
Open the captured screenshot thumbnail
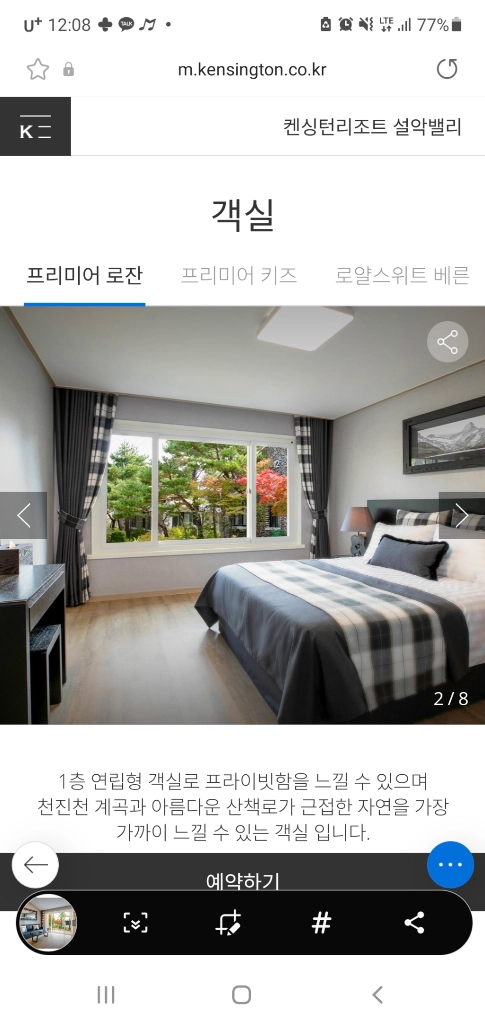47,923
